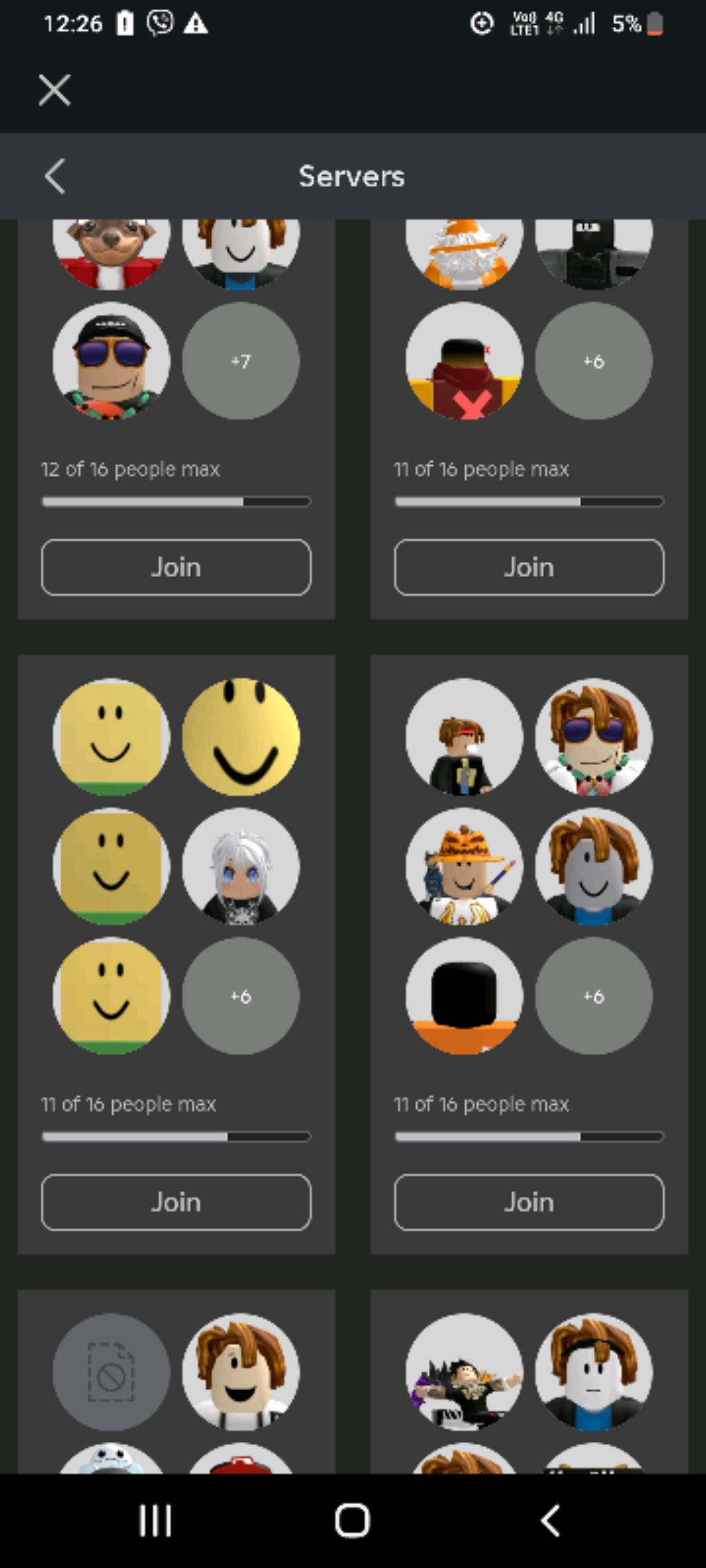View the white-haired anime avatar player

[241, 866]
